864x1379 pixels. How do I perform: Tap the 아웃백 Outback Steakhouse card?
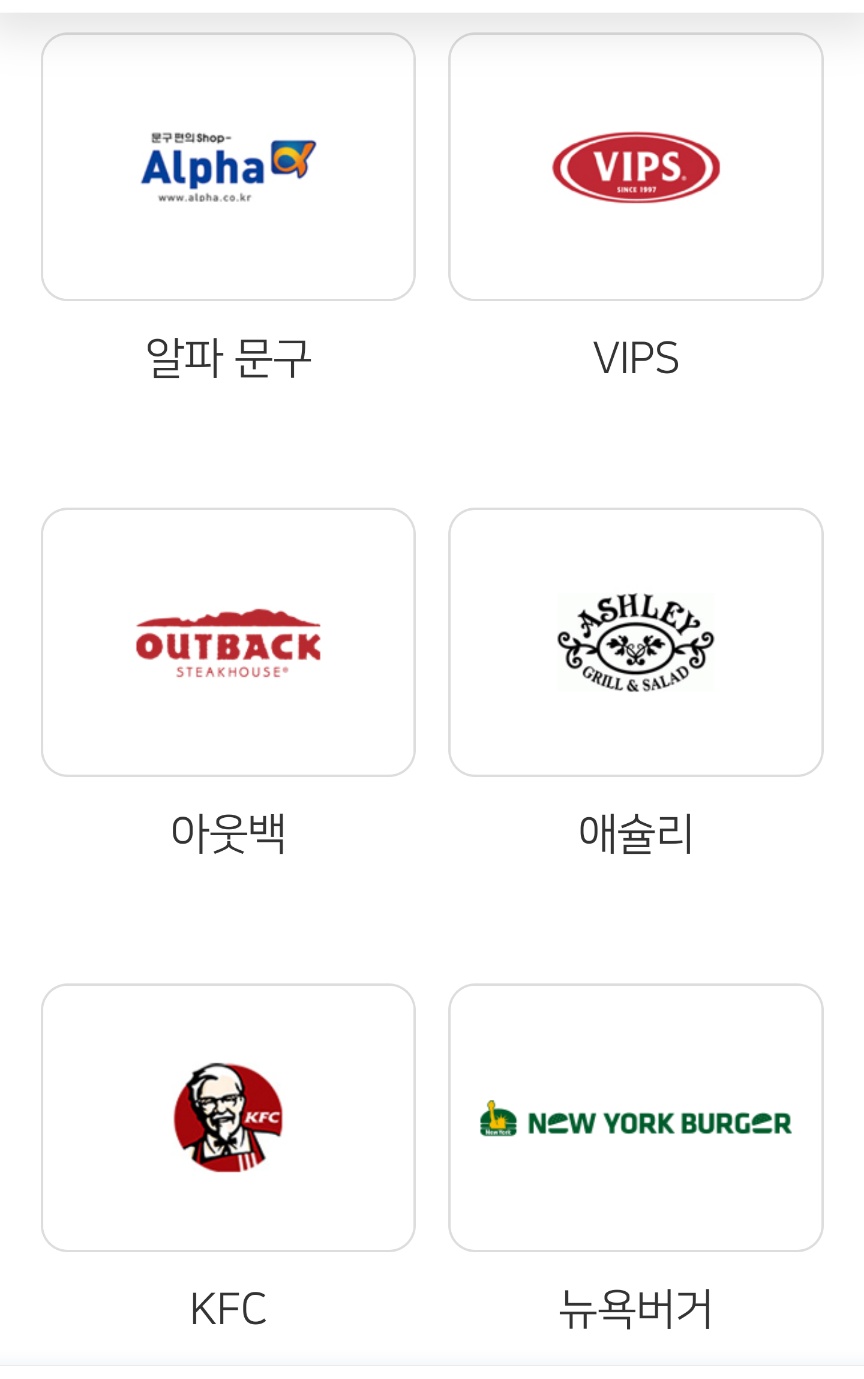[228, 642]
